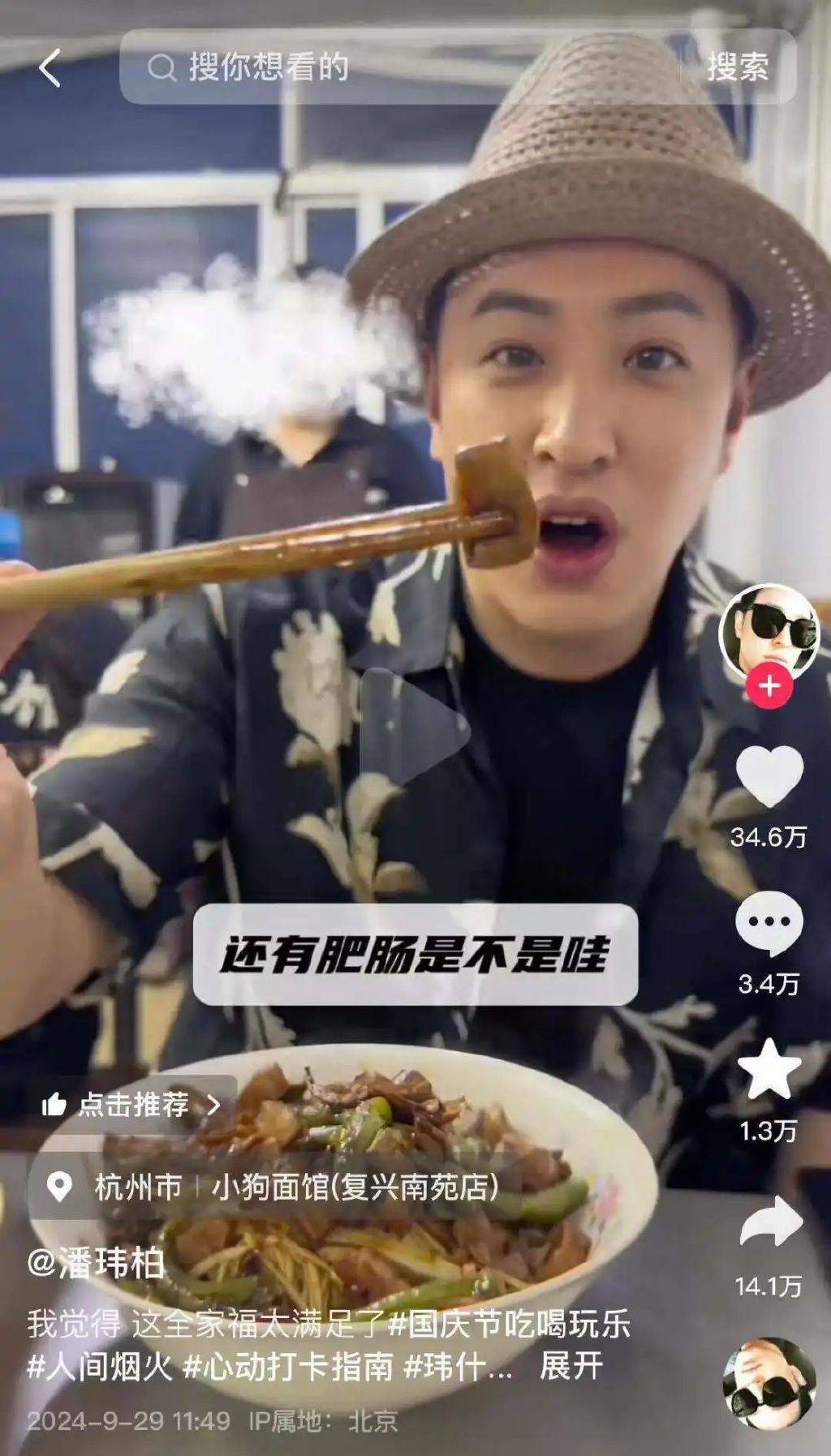Open the #心动打卡指南 hashtag
Screen dimensions: 831x1456
(288, 1367)
